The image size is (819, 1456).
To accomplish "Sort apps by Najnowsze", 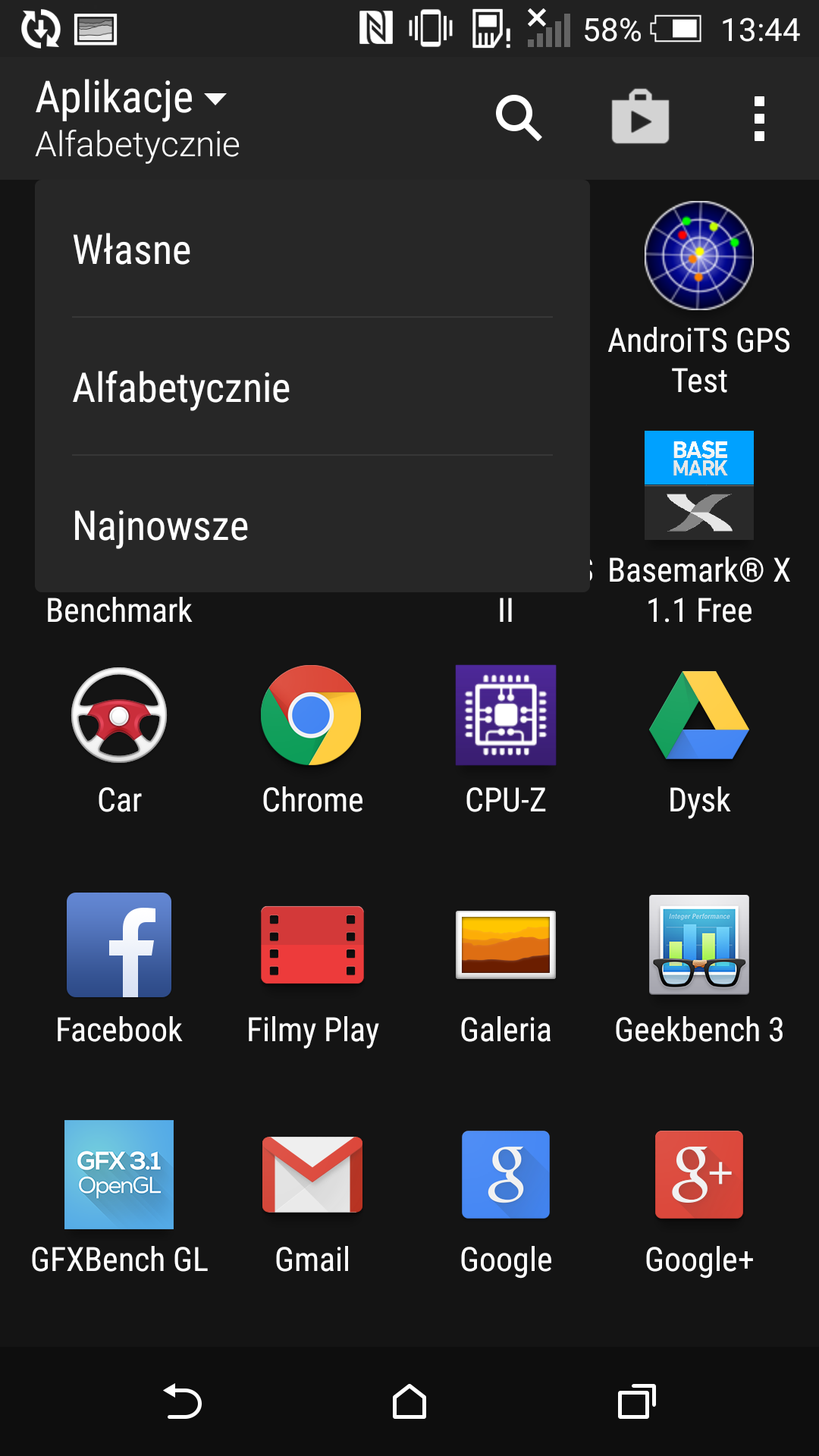I will (x=312, y=525).
